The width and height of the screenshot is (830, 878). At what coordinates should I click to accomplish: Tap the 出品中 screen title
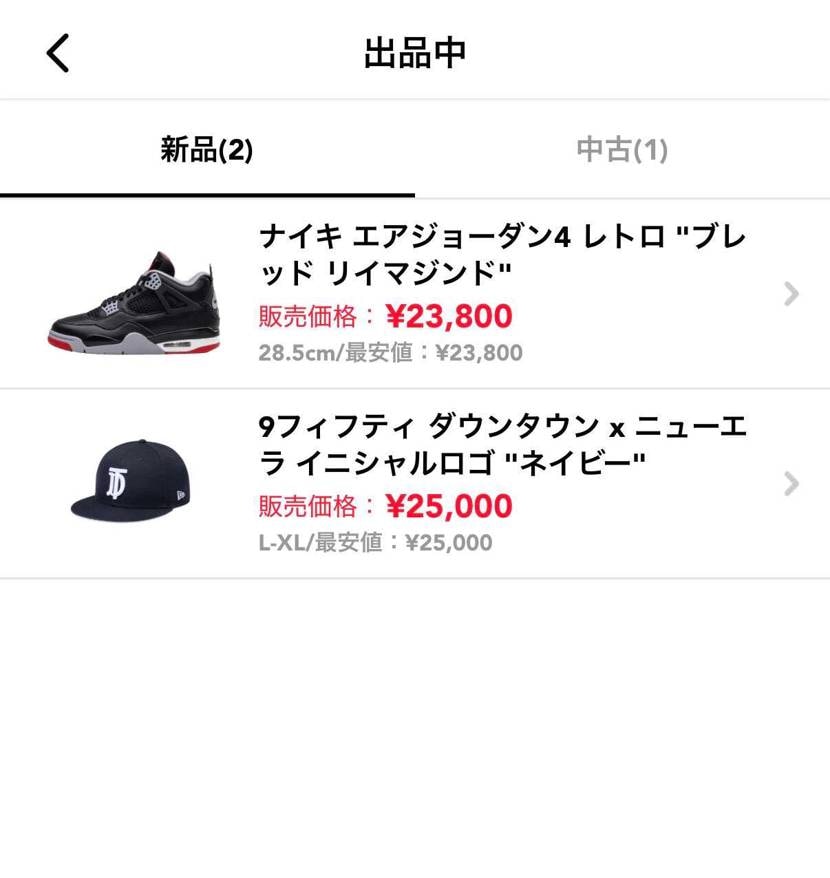pyautogui.click(x=414, y=53)
